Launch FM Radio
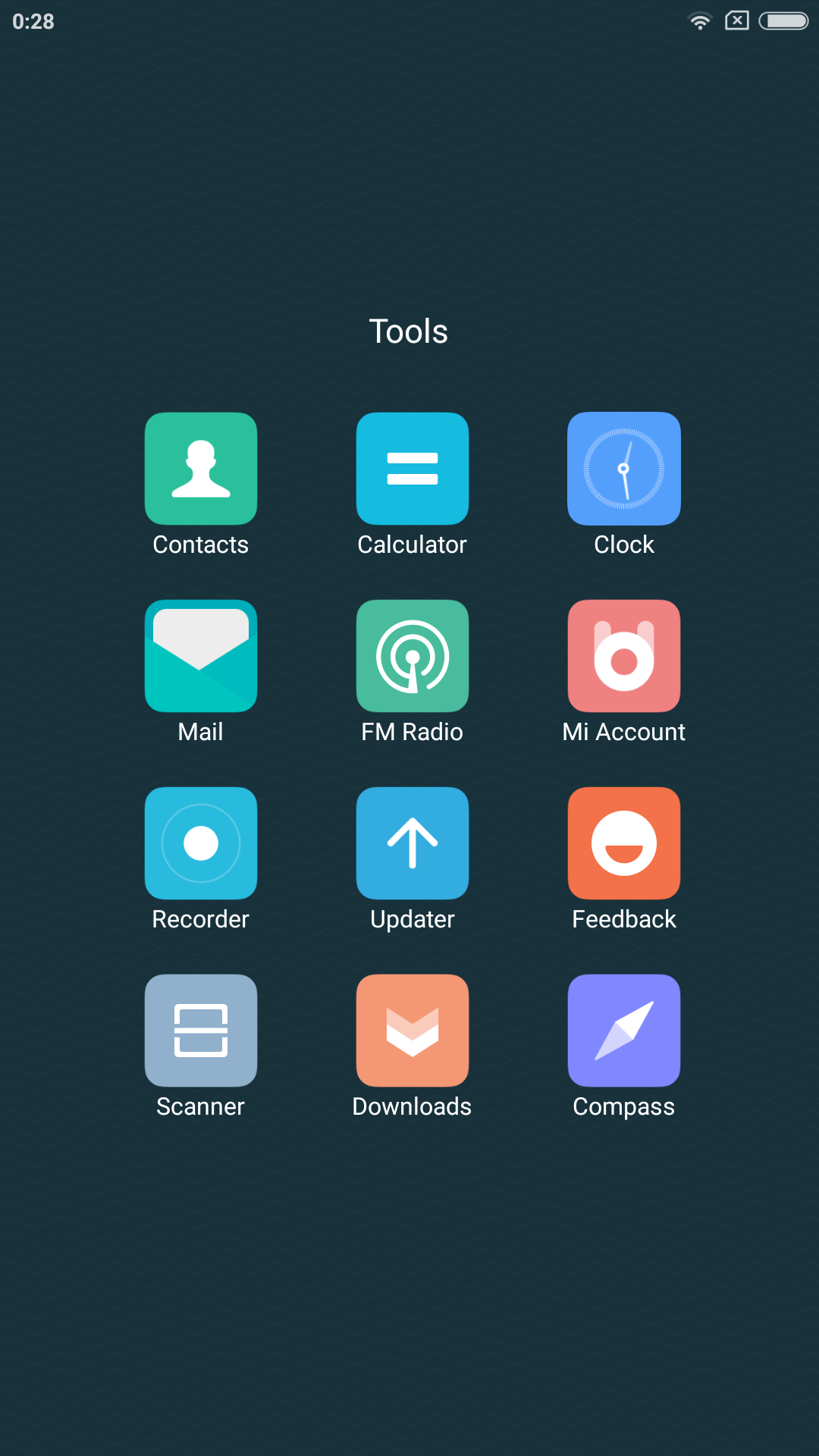 coord(413,656)
